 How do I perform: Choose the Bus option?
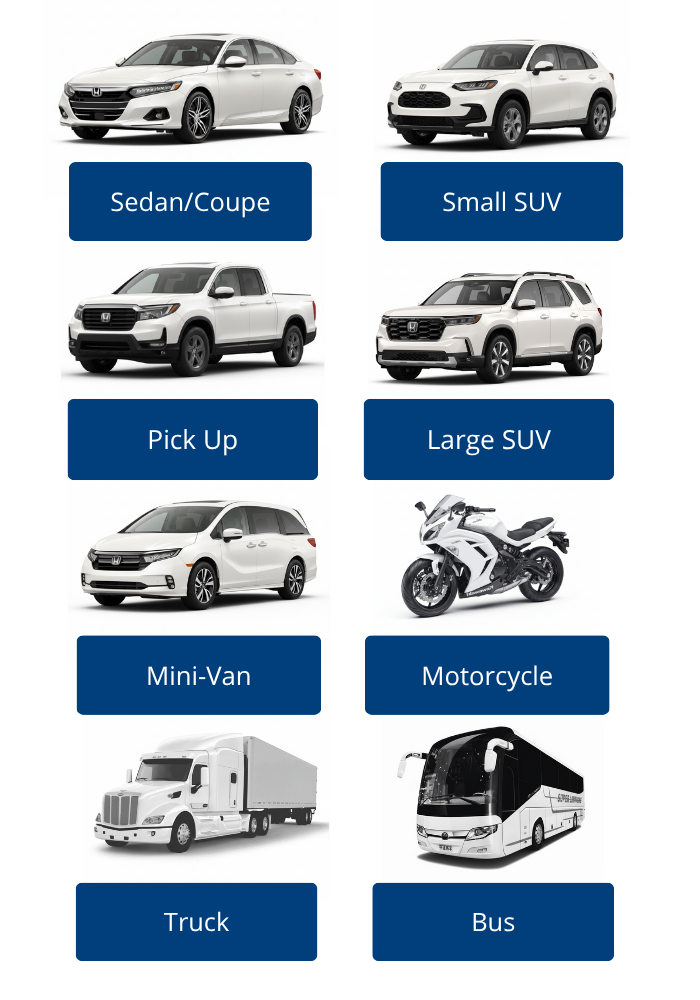(493, 922)
